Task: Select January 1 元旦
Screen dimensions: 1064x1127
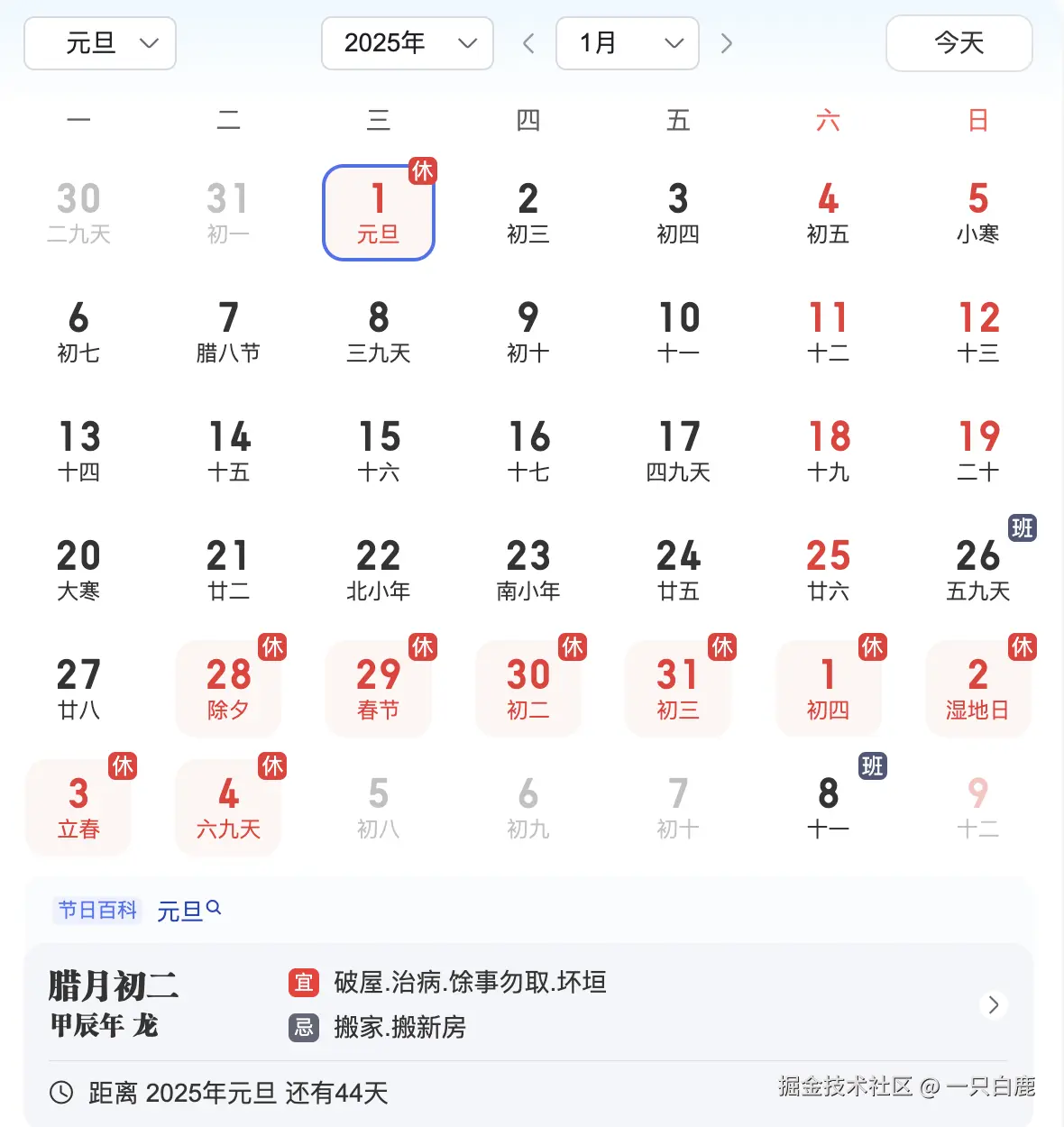Action: [379, 213]
